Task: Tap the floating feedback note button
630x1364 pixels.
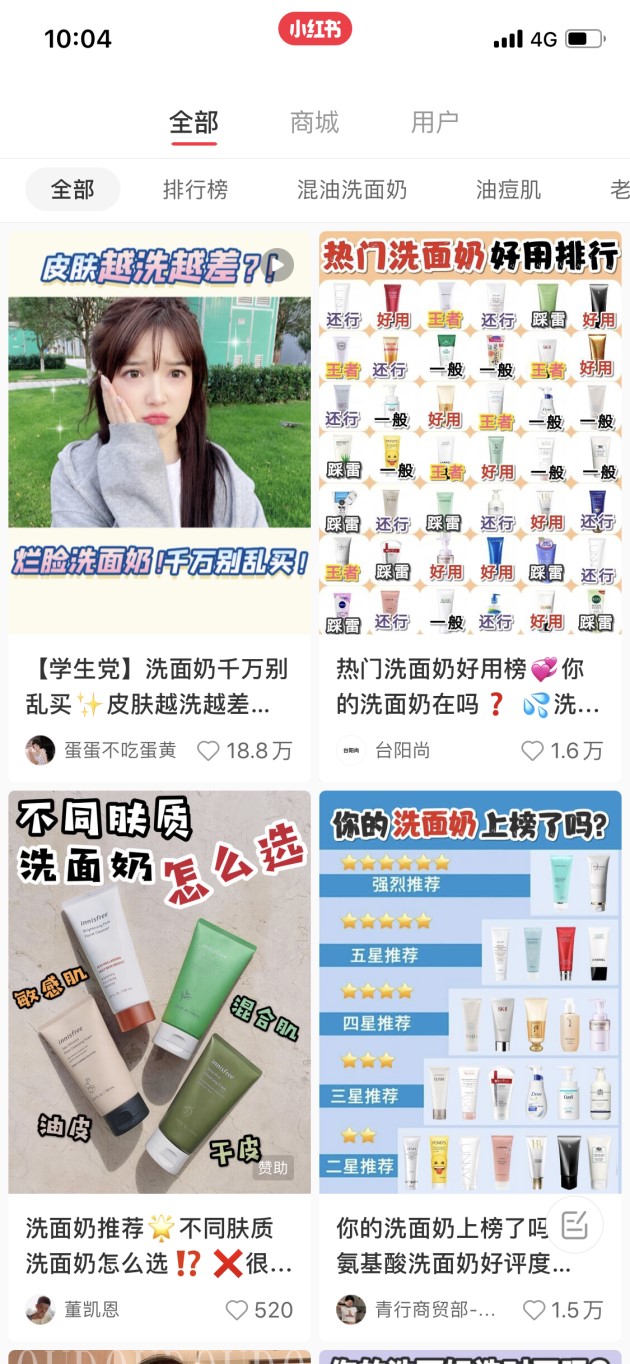Action: pyautogui.click(x=574, y=1225)
